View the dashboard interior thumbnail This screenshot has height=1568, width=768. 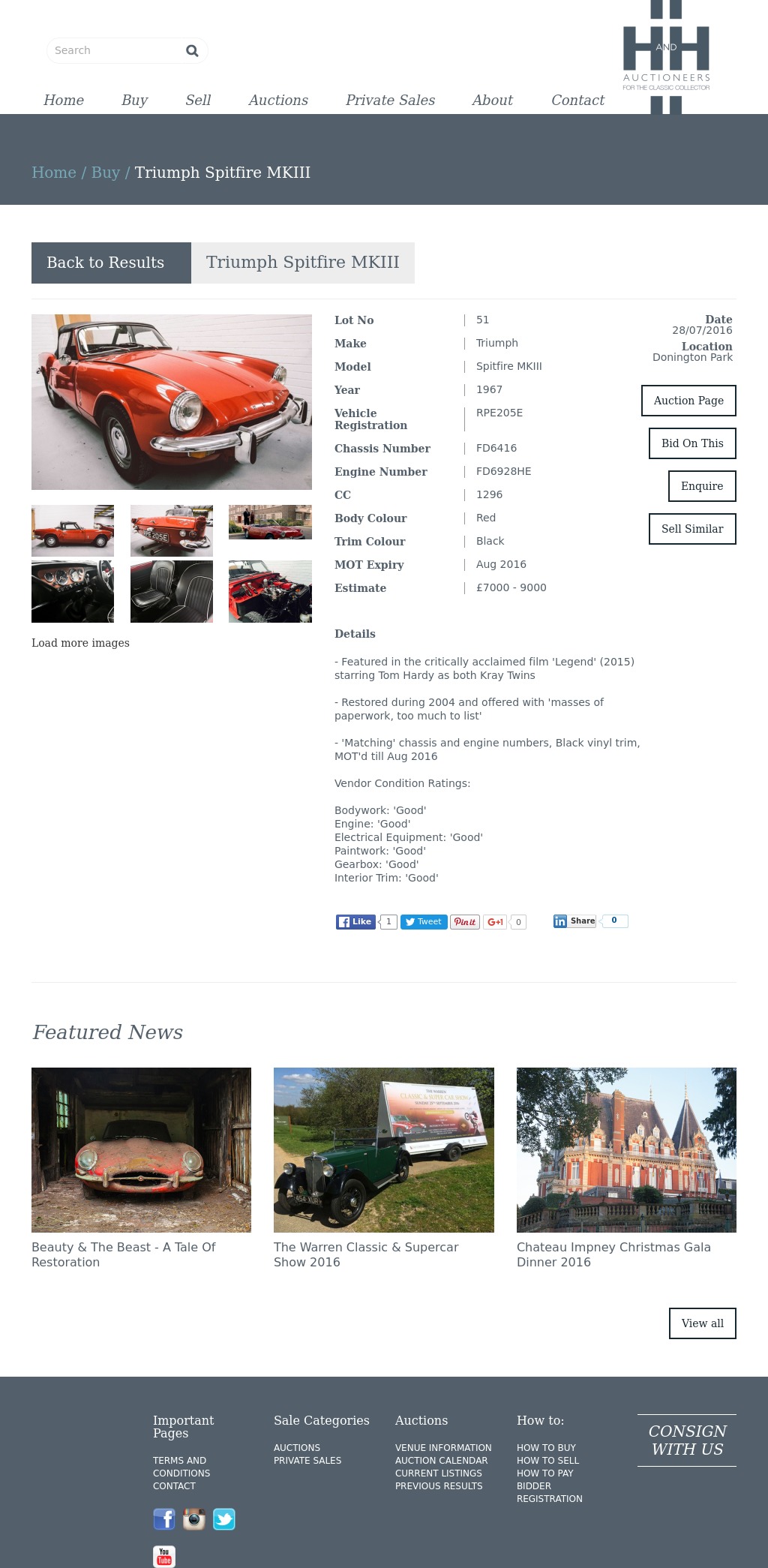[x=73, y=591]
